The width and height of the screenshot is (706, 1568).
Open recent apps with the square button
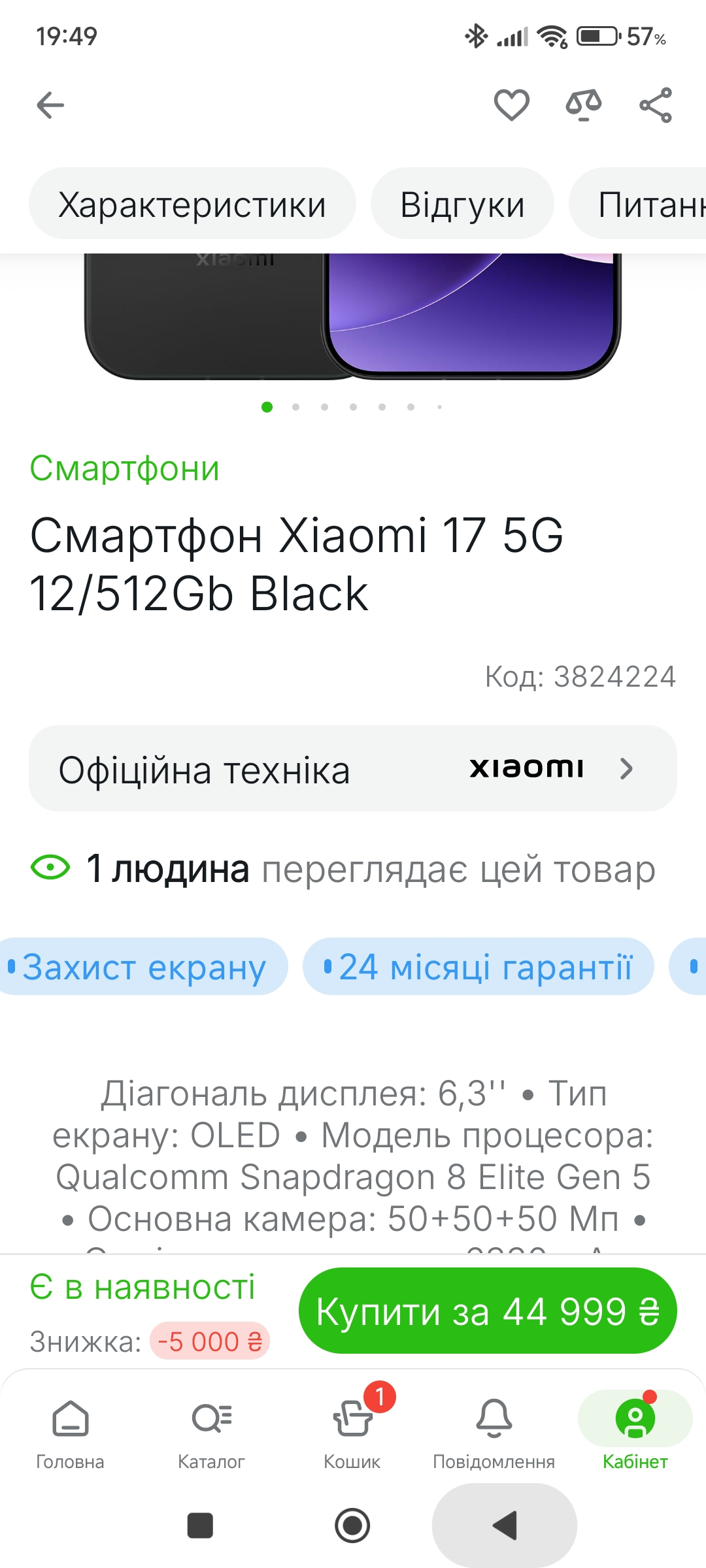pos(200,1526)
